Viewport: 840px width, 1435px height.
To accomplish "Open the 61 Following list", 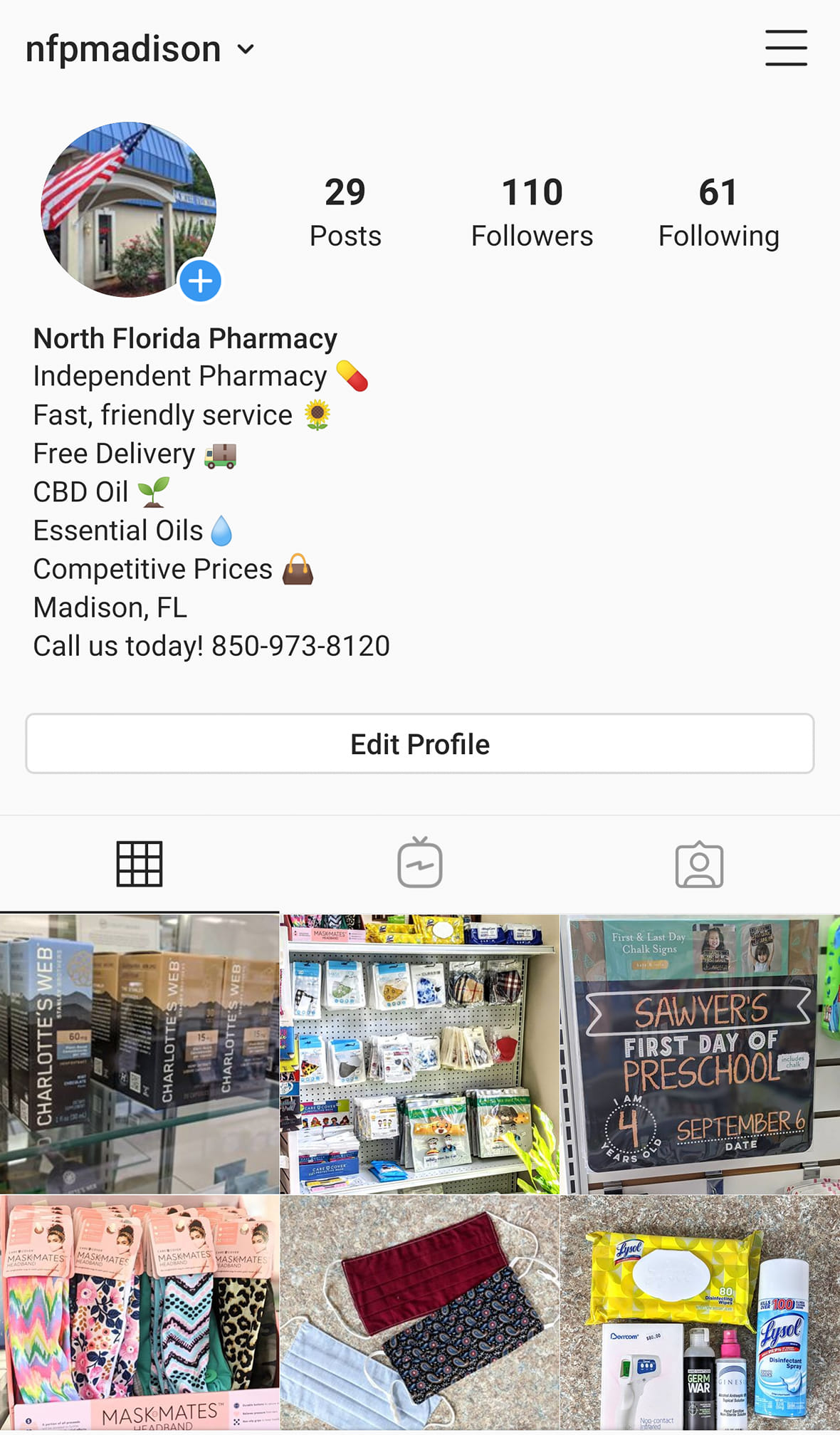I will click(x=718, y=212).
